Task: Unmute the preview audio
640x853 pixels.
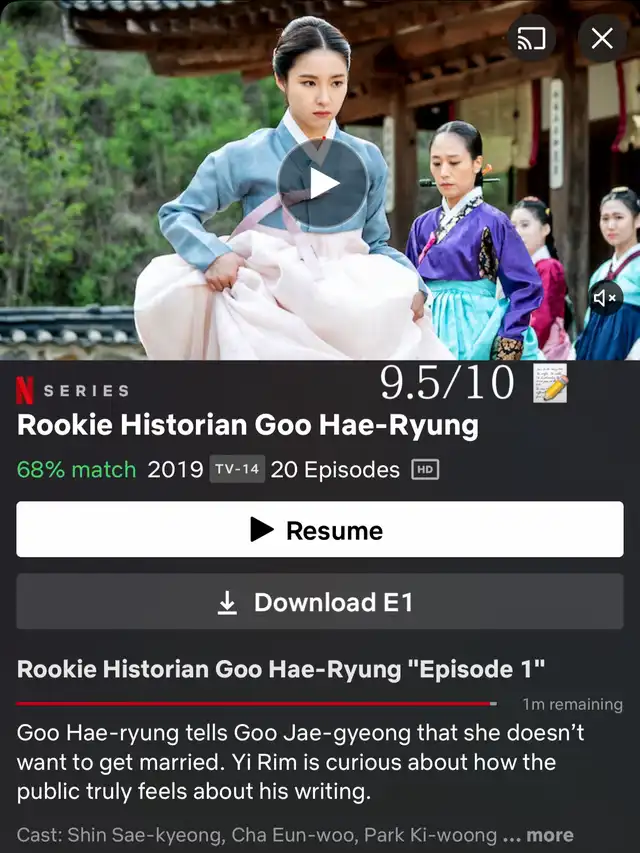Action: (604, 298)
